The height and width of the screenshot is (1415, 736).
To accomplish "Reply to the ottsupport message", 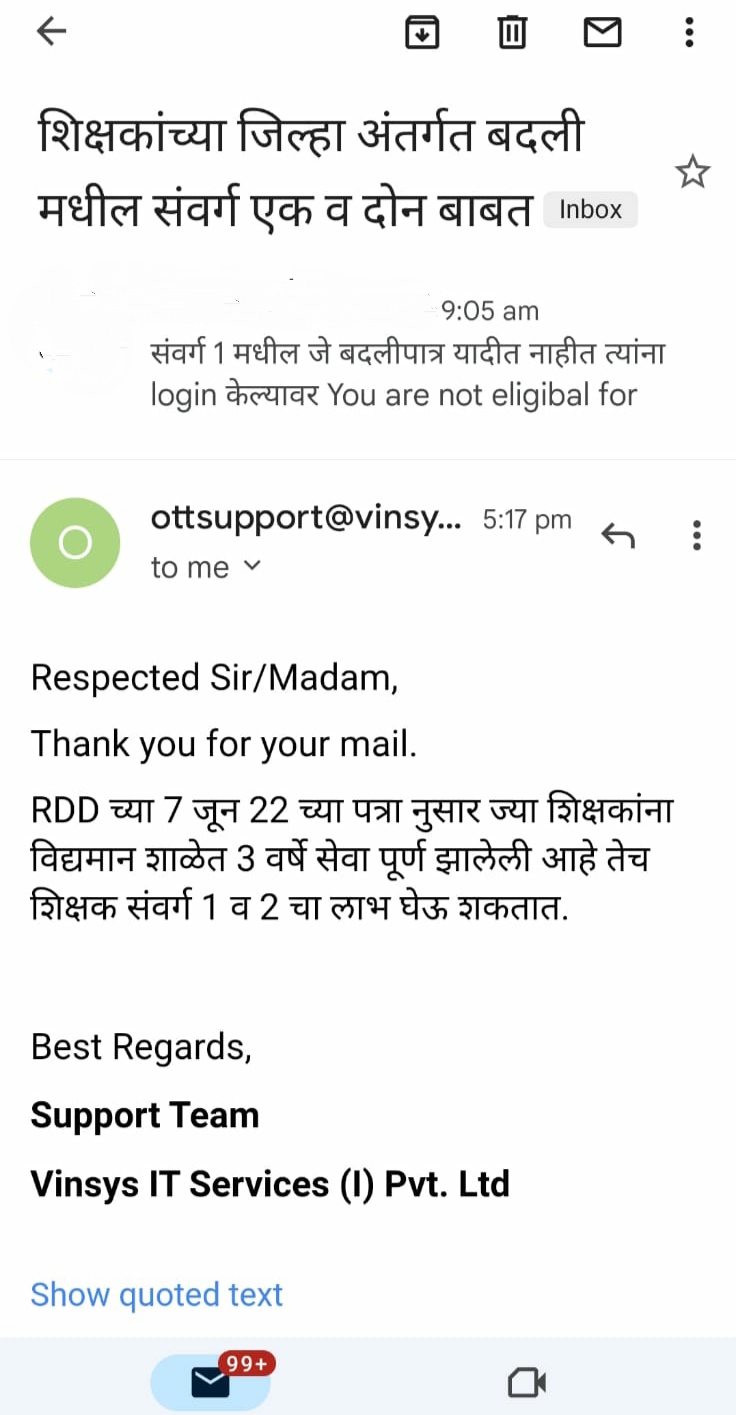I will click(x=618, y=536).
